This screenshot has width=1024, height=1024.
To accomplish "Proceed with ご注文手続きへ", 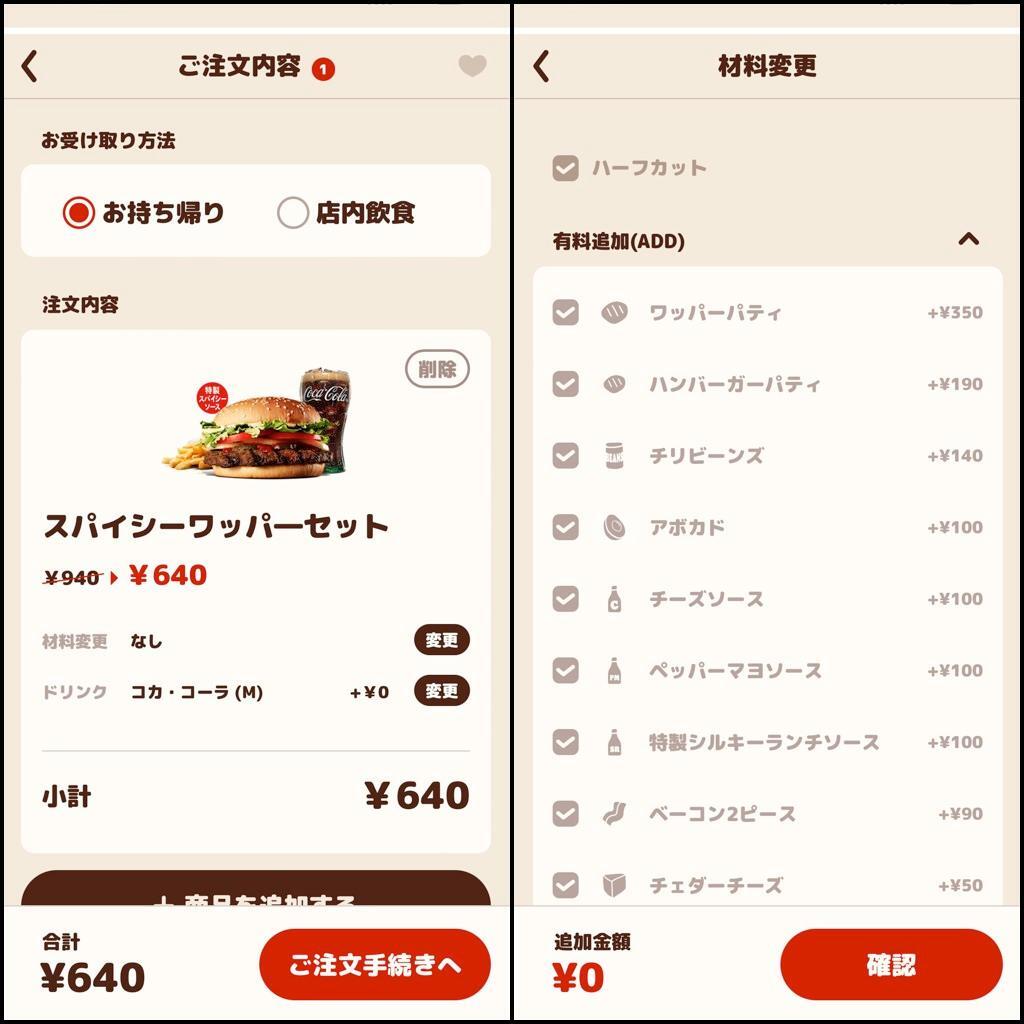I will (375, 965).
